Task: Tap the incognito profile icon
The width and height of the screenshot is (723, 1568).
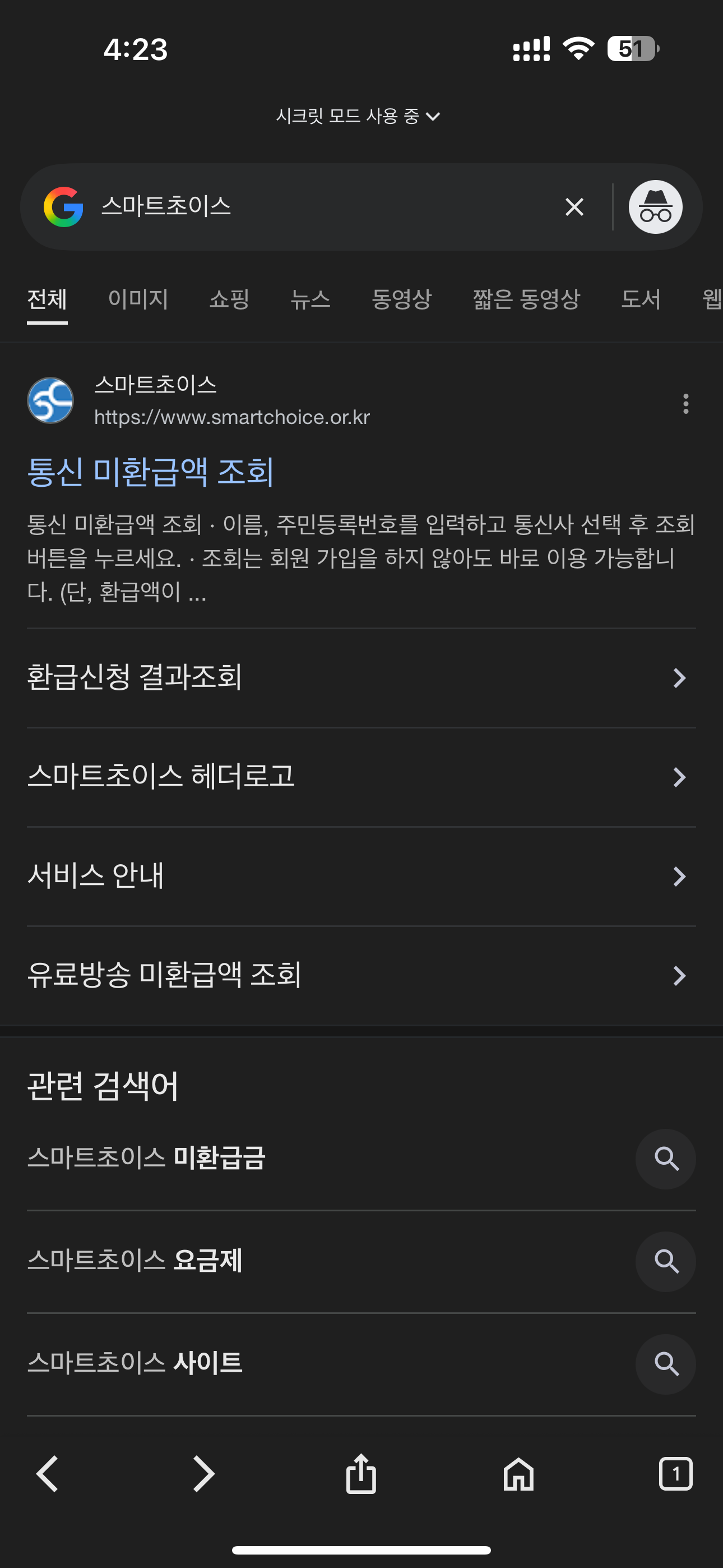Action: tap(655, 207)
